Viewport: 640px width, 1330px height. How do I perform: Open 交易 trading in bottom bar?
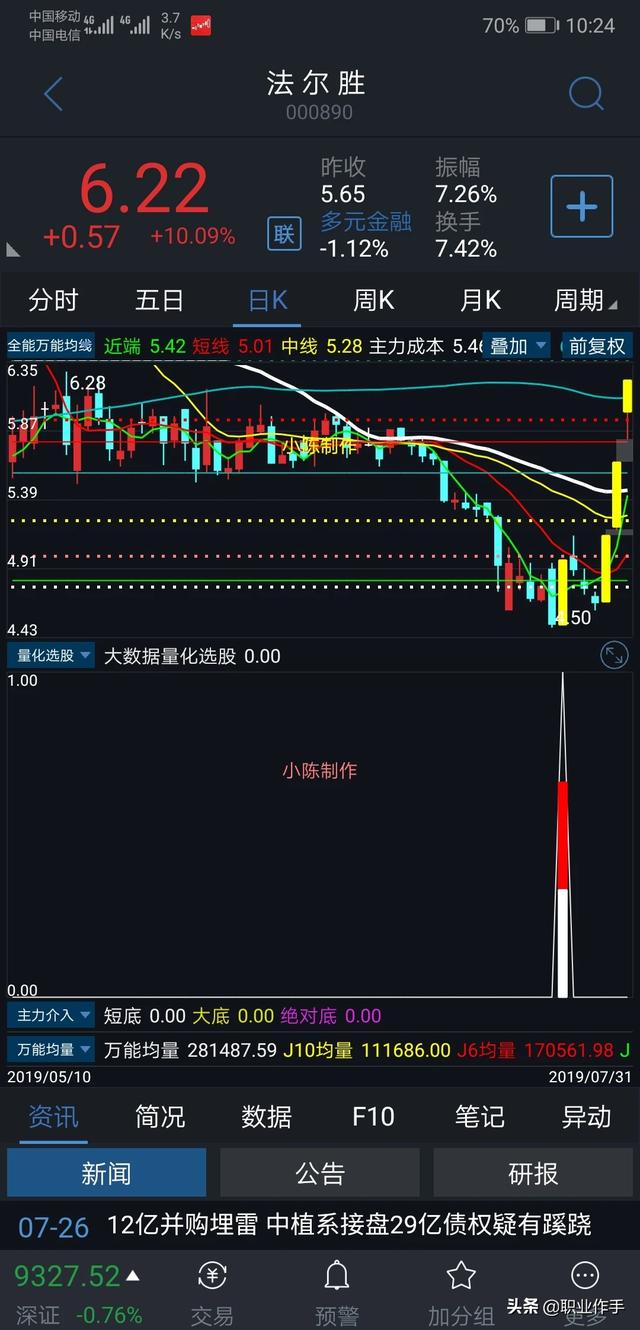click(x=212, y=1290)
